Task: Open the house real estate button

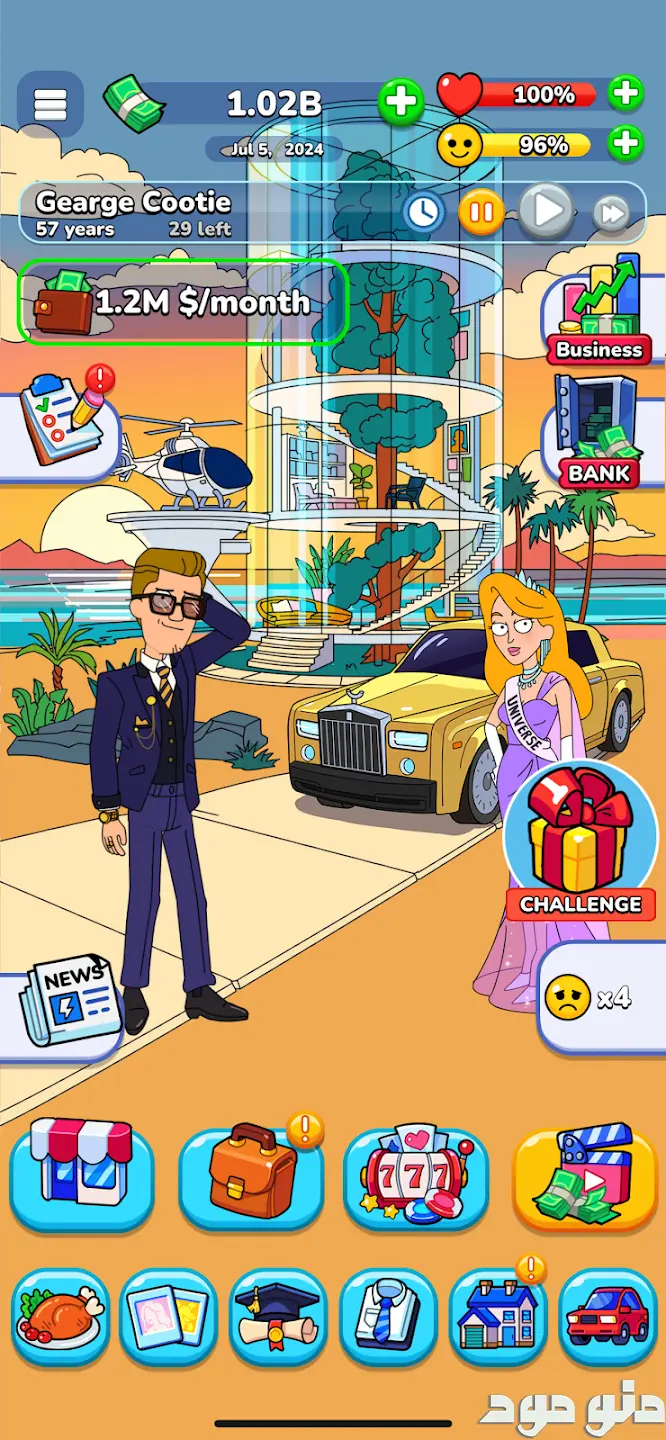Action: (x=498, y=1314)
